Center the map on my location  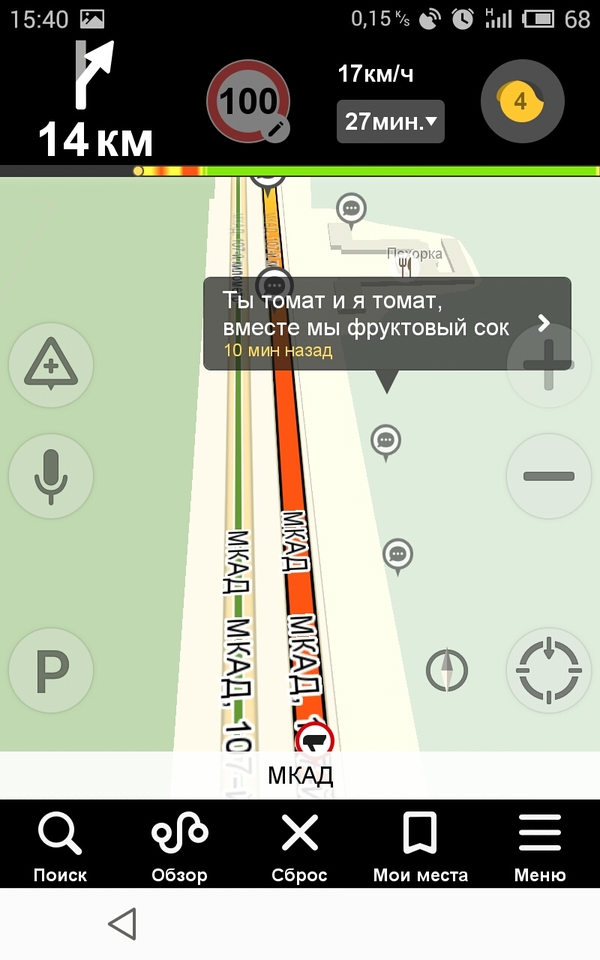tap(548, 670)
